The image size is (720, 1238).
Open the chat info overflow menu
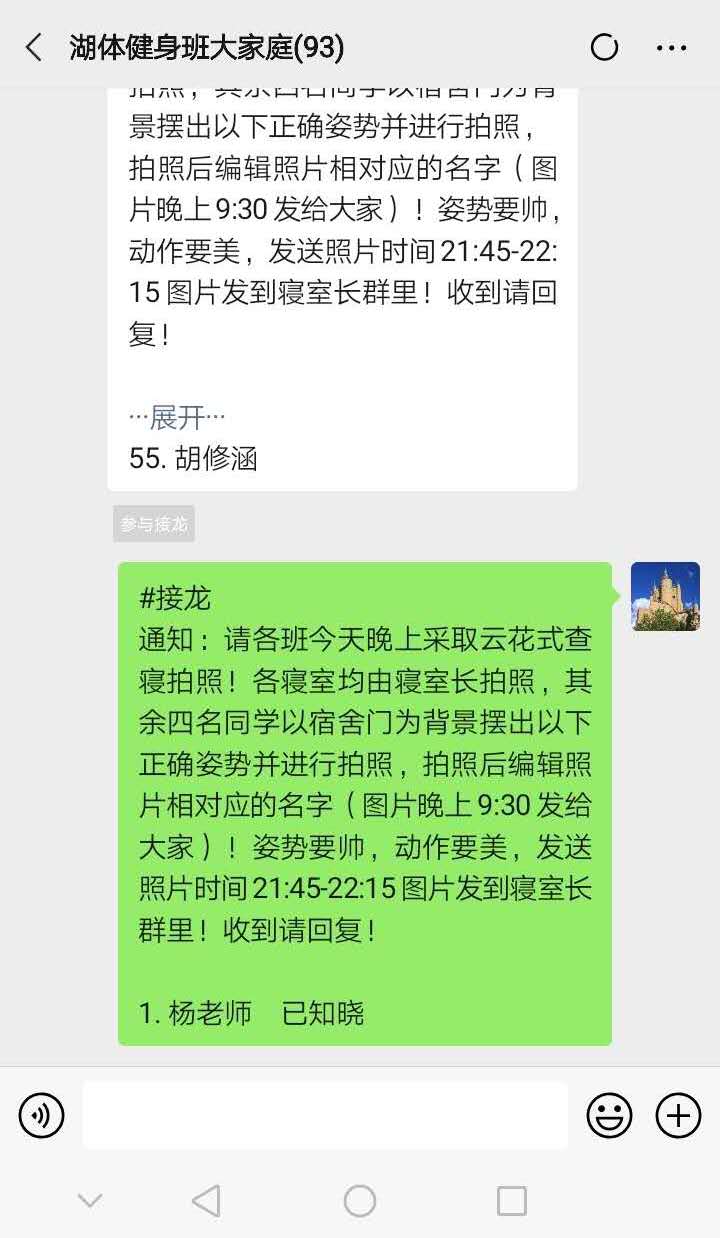click(x=671, y=47)
